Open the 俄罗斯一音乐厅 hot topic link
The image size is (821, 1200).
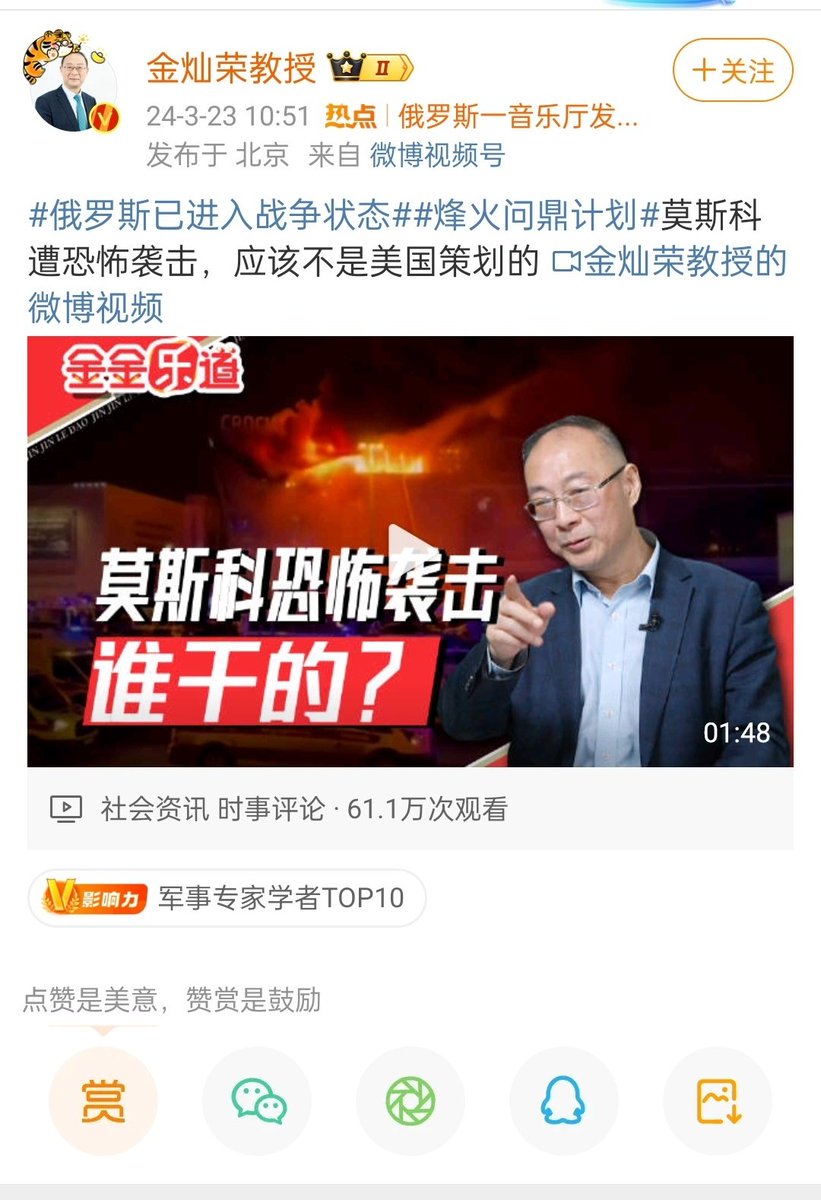point(517,116)
